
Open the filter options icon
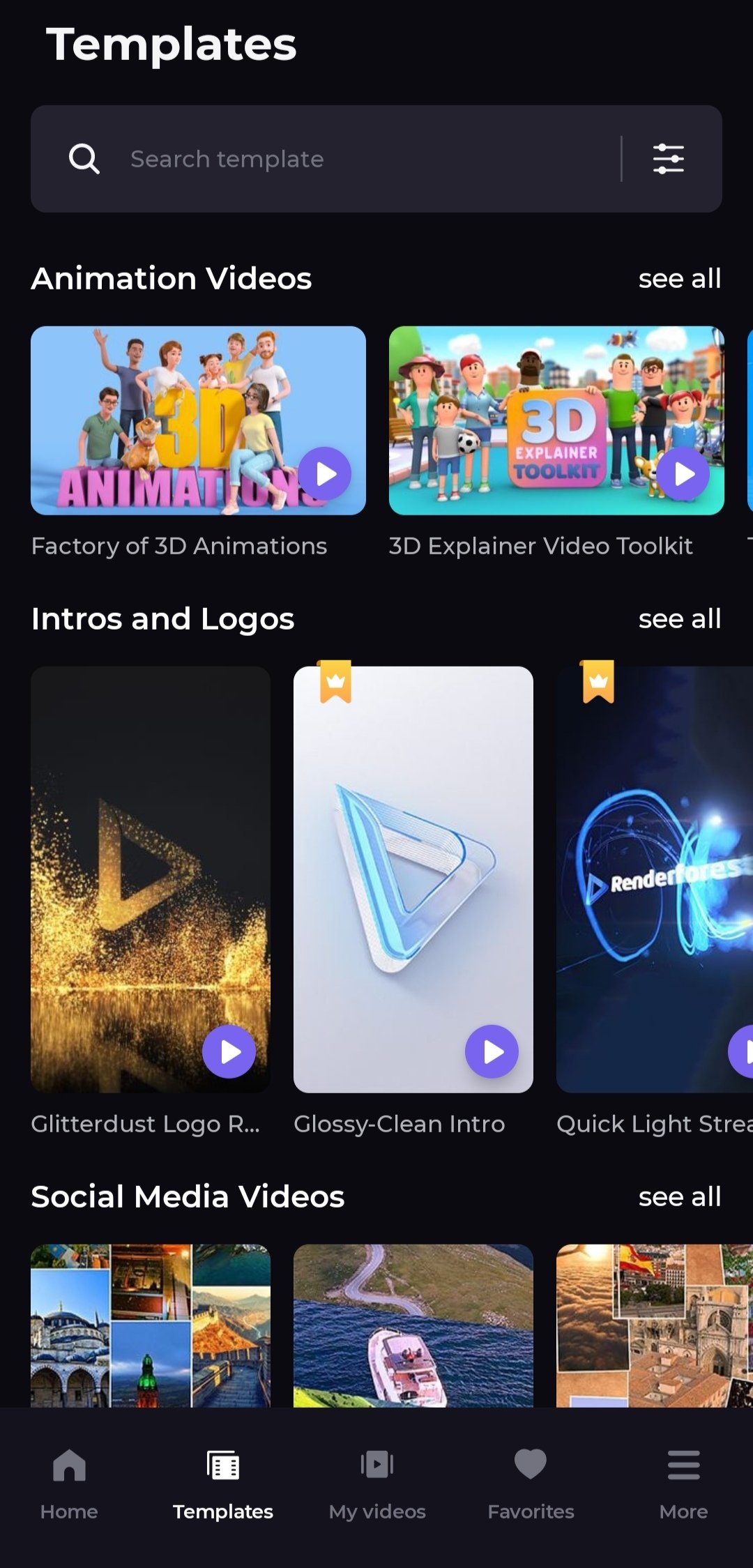coord(668,159)
